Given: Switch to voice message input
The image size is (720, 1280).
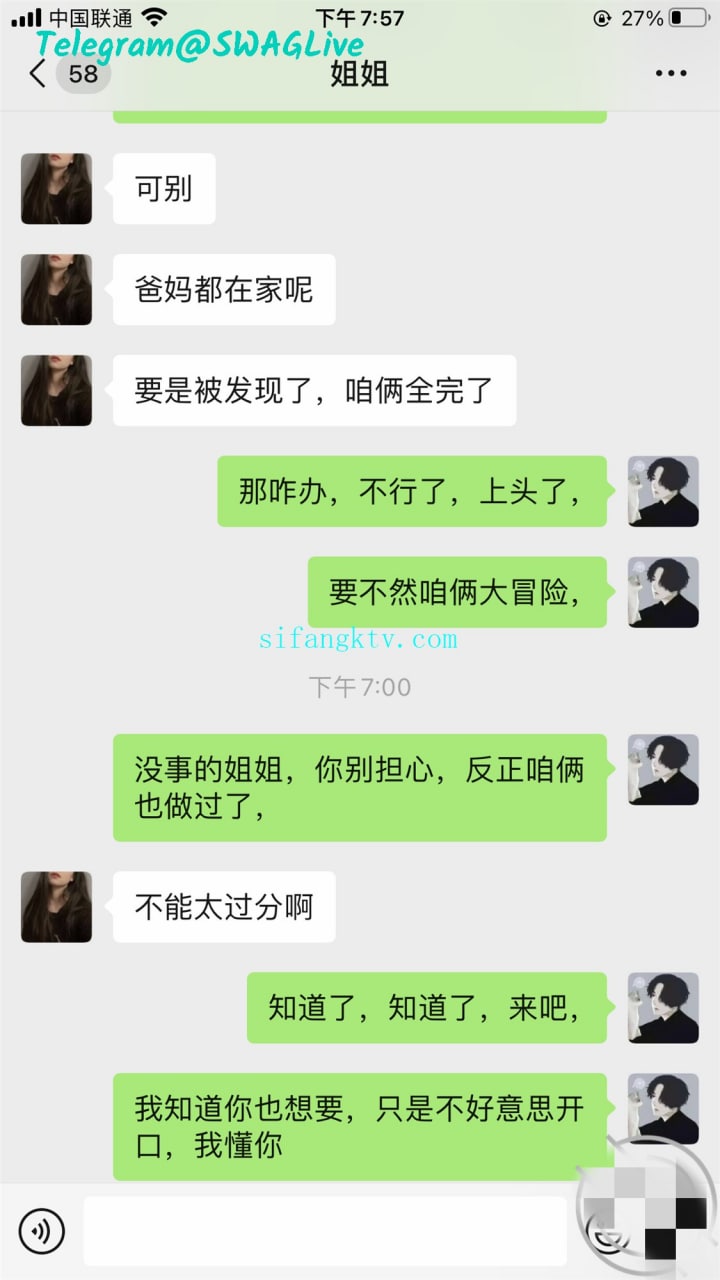Looking at the screenshot, I should (x=42, y=1231).
